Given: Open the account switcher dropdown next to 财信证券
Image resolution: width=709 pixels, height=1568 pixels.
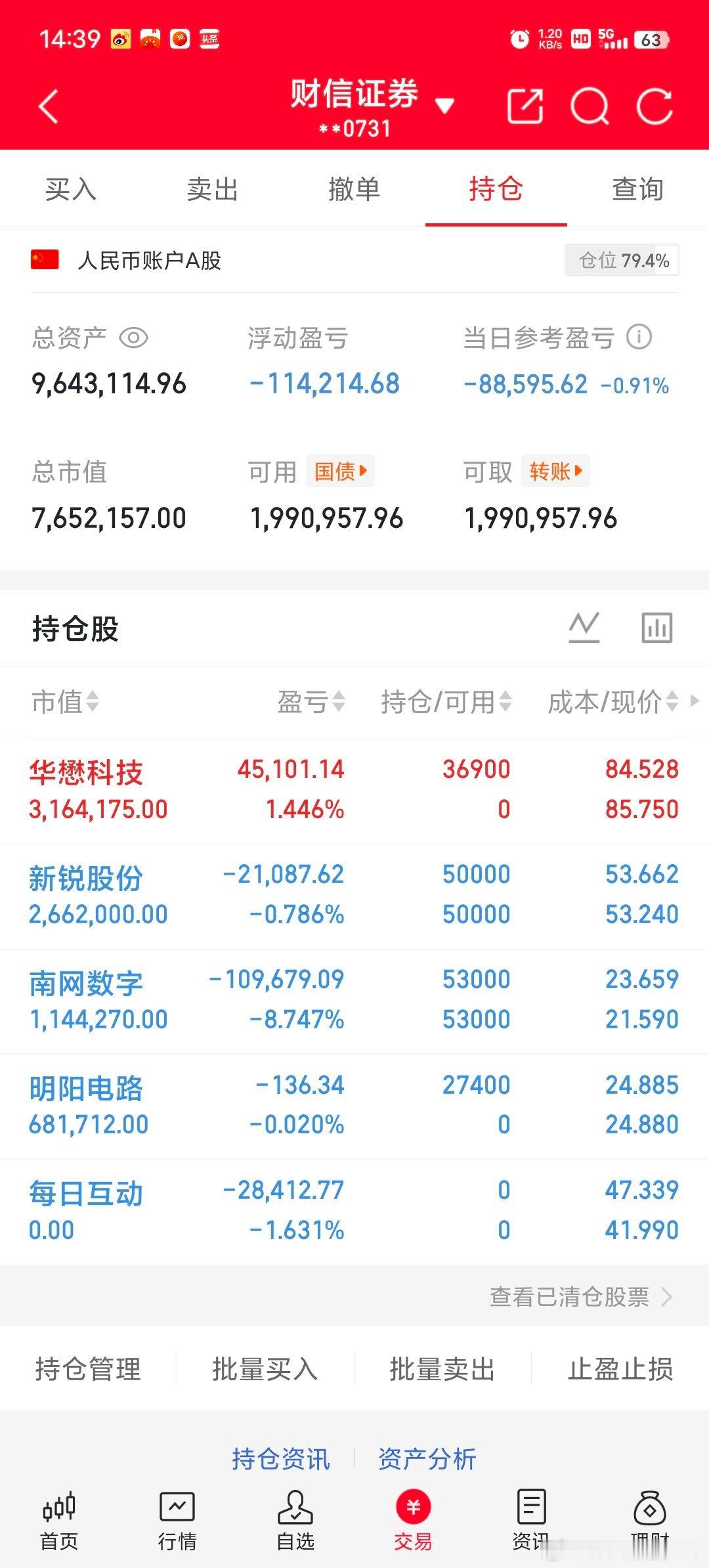Looking at the screenshot, I should pos(445,105).
